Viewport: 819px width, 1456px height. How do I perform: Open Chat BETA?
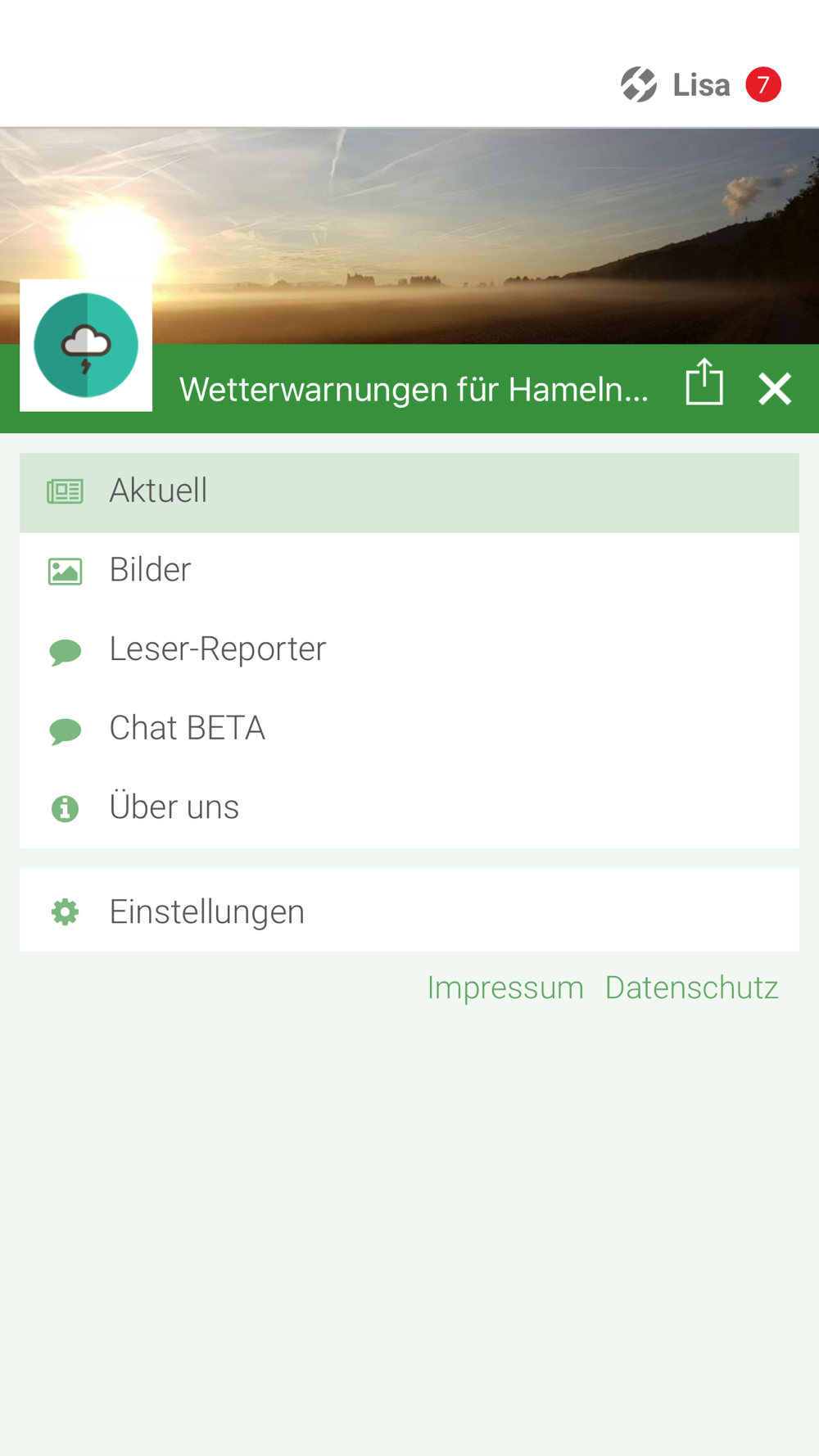(x=409, y=729)
